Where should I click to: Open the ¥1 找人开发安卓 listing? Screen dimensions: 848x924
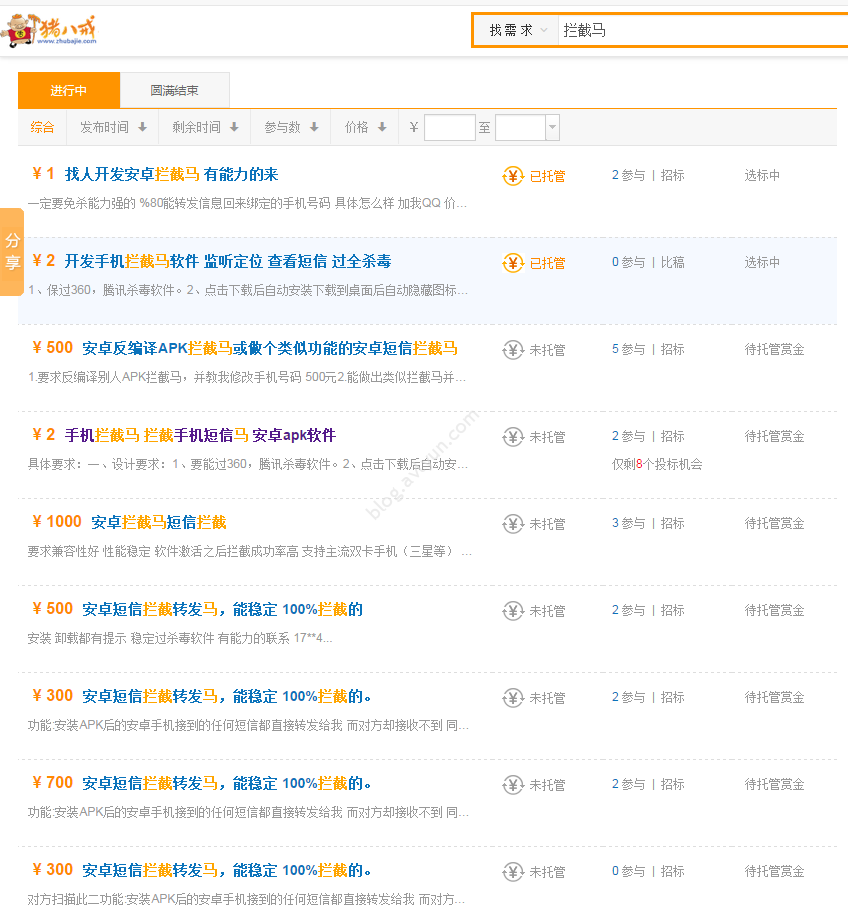click(171, 174)
